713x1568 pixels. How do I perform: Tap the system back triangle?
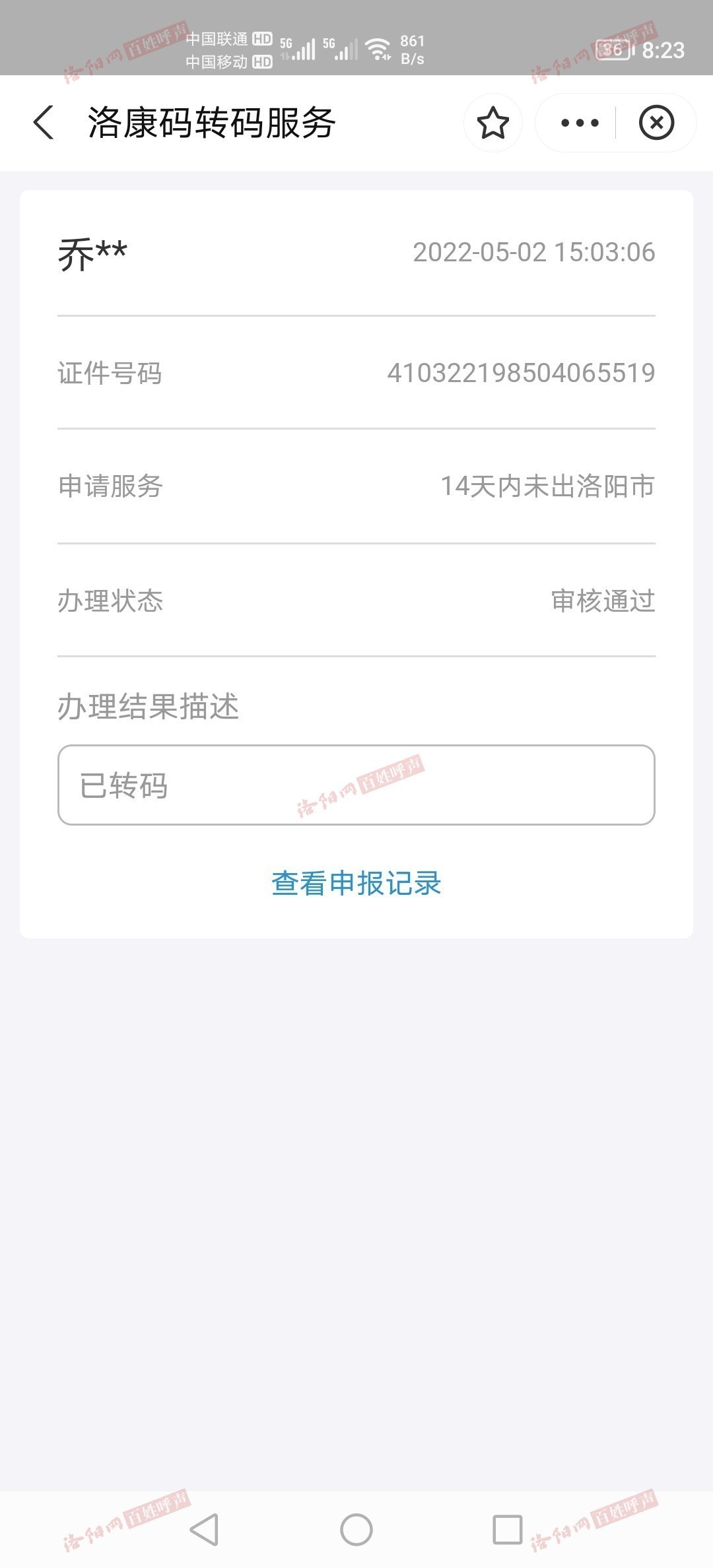tap(205, 1530)
